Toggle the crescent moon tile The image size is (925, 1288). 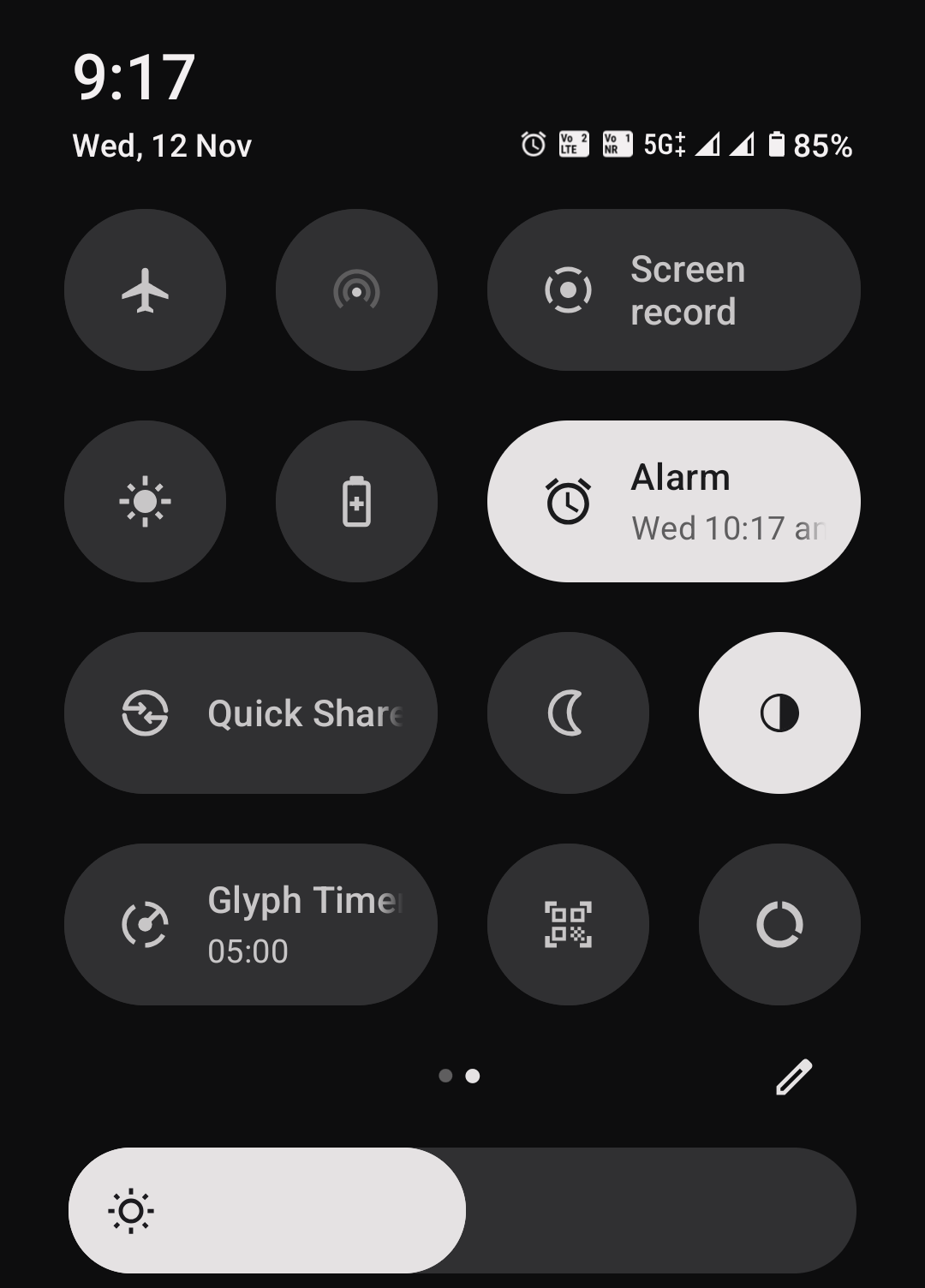click(567, 713)
